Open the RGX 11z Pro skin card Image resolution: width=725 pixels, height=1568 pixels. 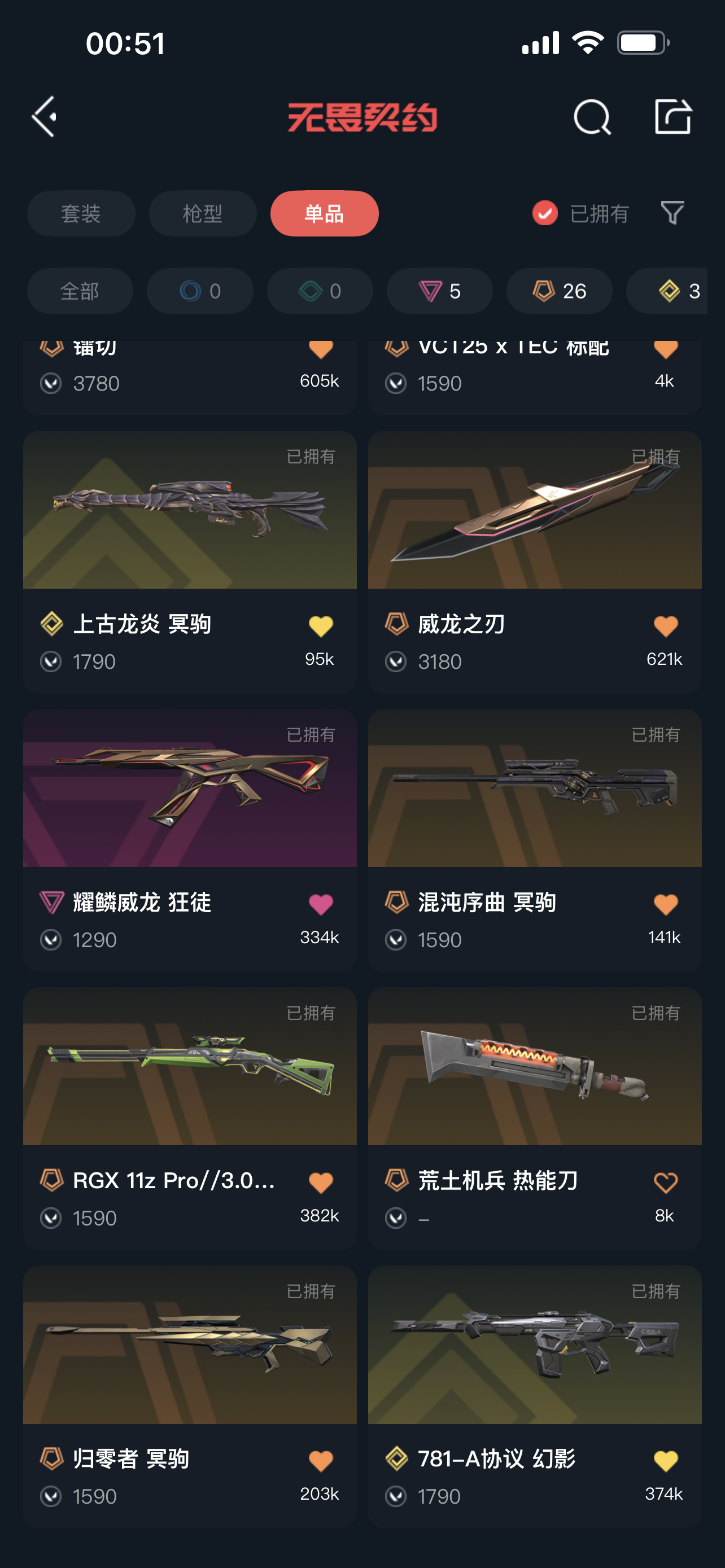[x=190, y=1118]
